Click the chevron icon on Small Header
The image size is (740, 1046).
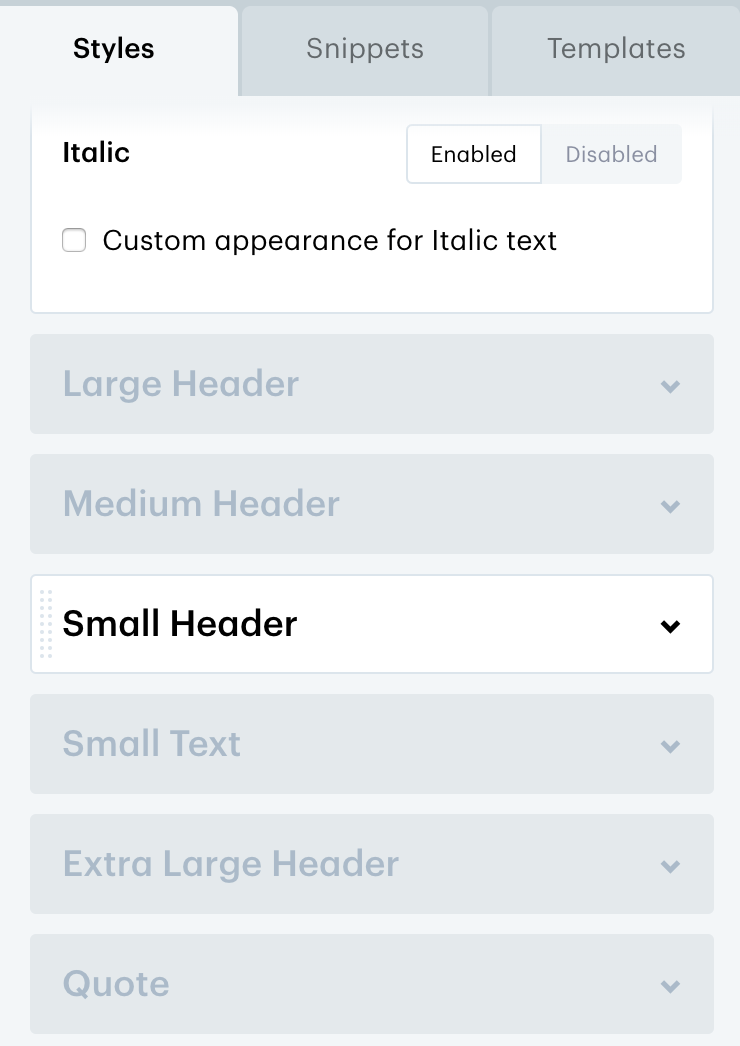[x=669, y=624]
